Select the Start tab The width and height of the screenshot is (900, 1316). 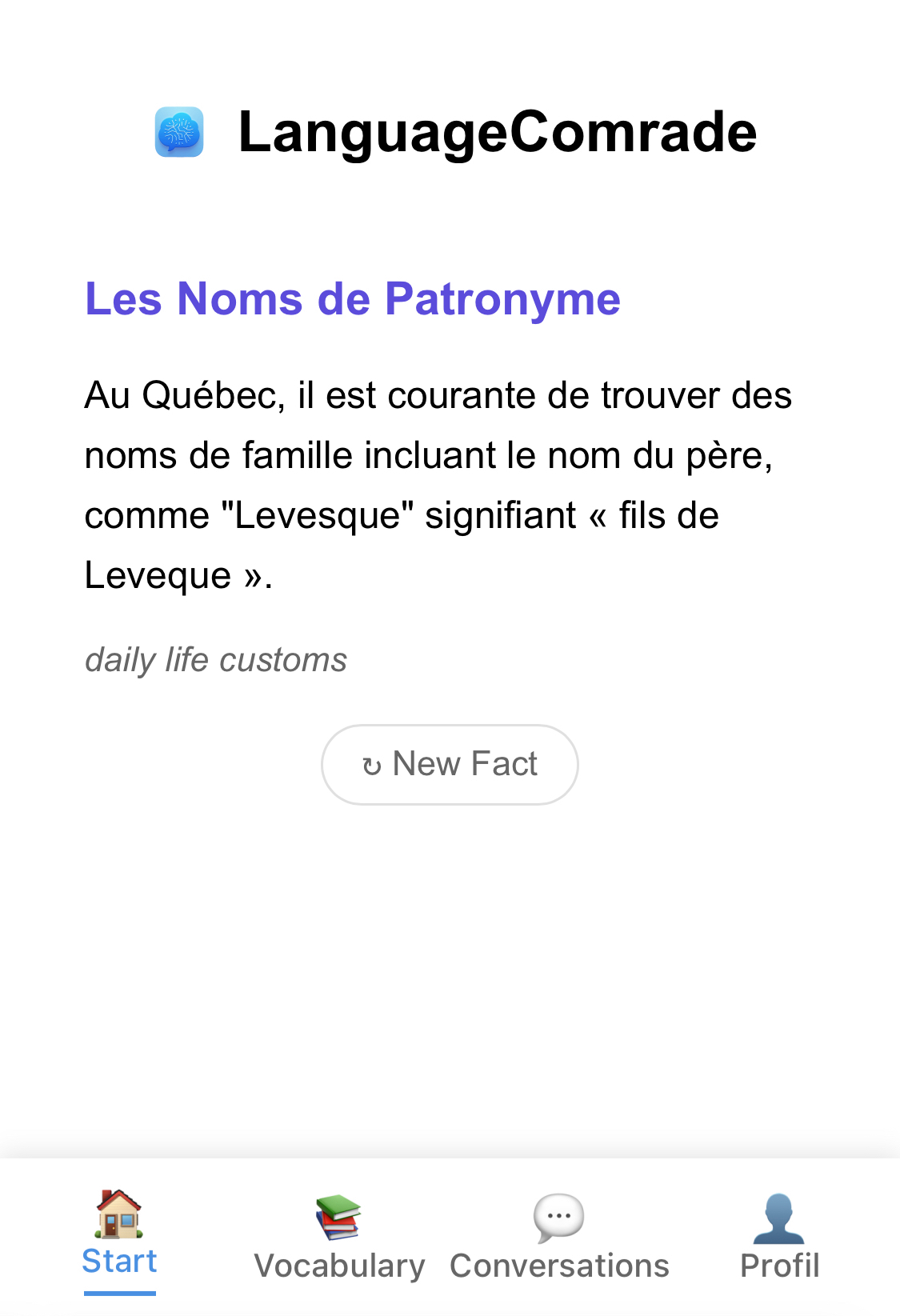click(119, 1237)
